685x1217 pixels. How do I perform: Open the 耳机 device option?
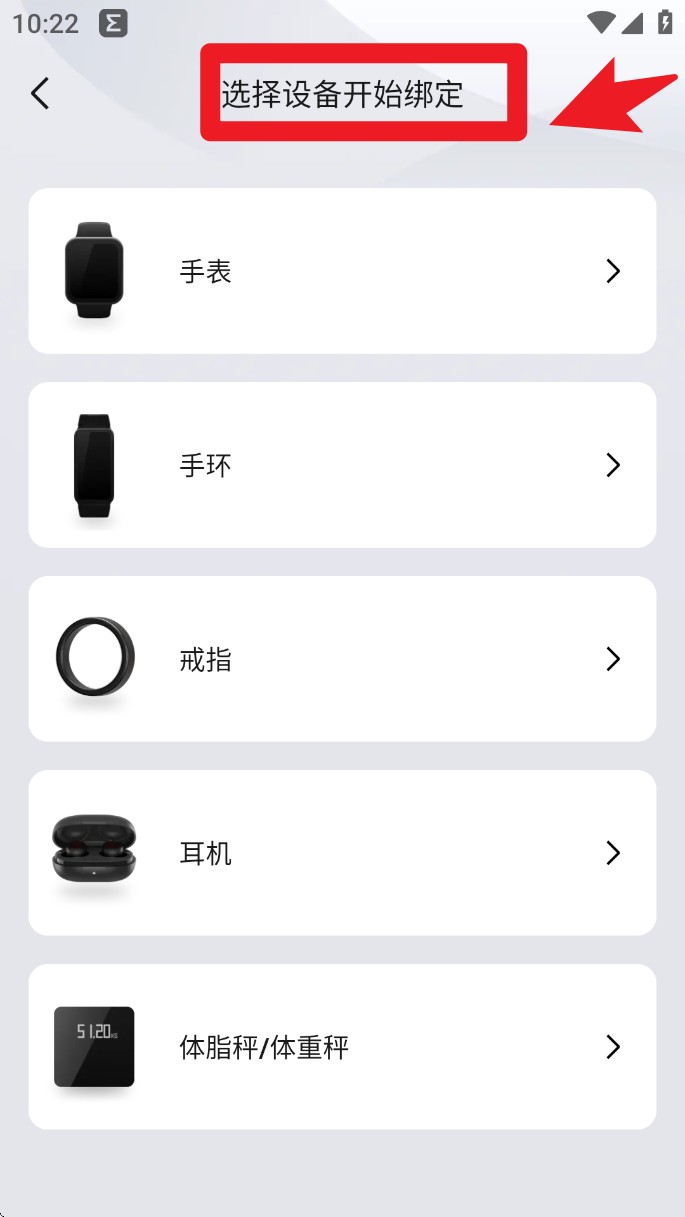342,853
